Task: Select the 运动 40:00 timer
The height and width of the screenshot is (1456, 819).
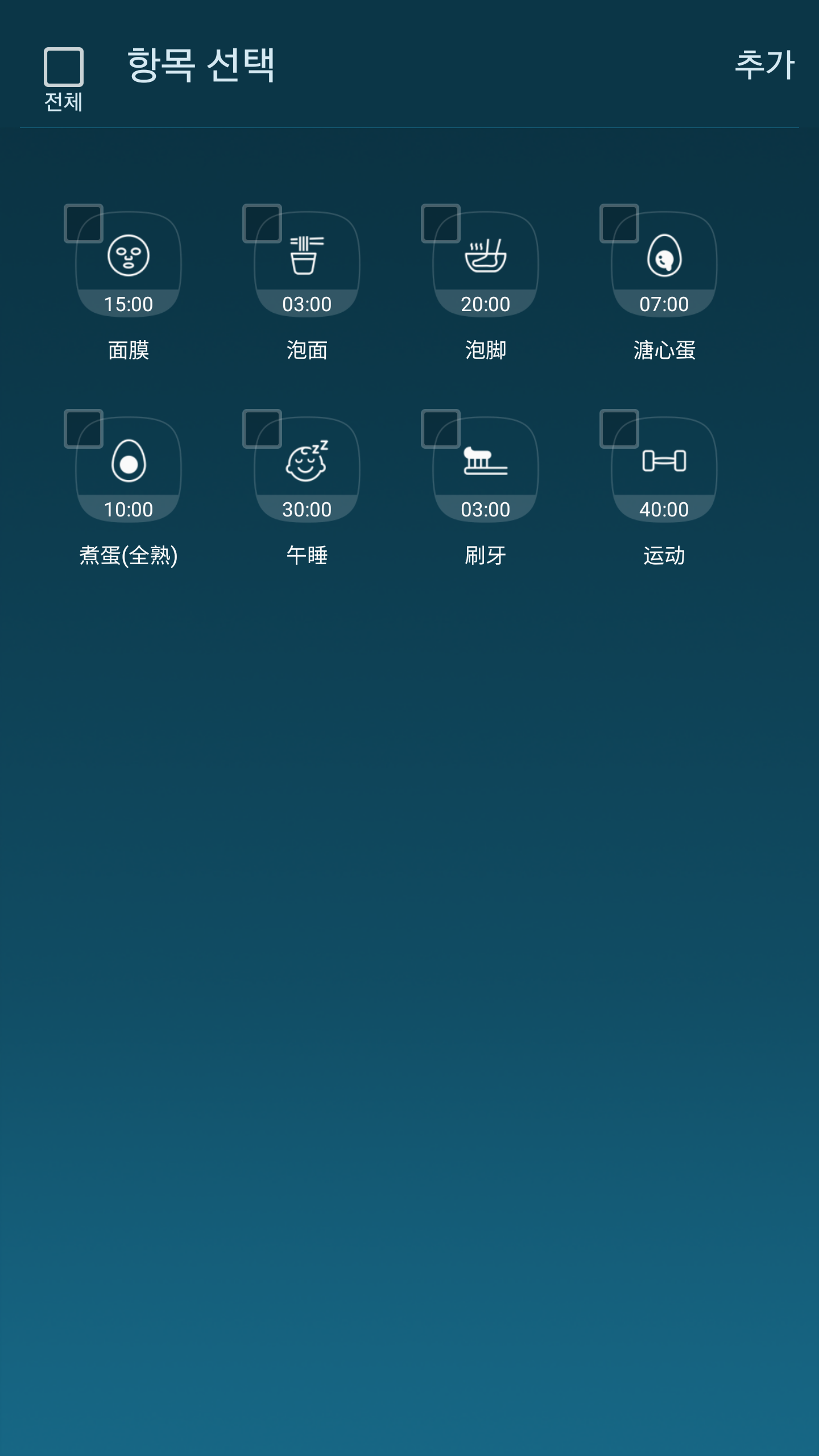Action: pos(664,470)
